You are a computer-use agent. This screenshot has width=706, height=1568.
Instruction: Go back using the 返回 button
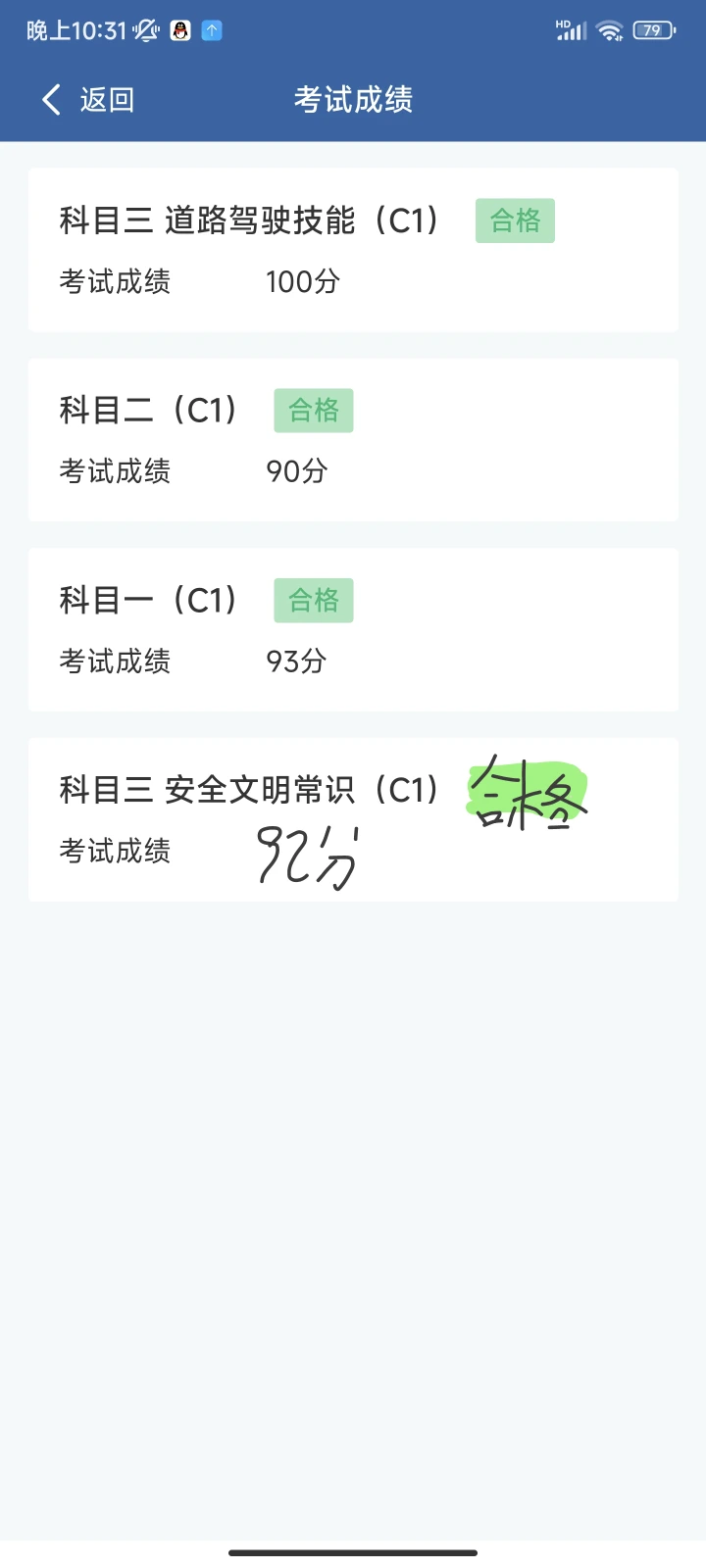88,99
